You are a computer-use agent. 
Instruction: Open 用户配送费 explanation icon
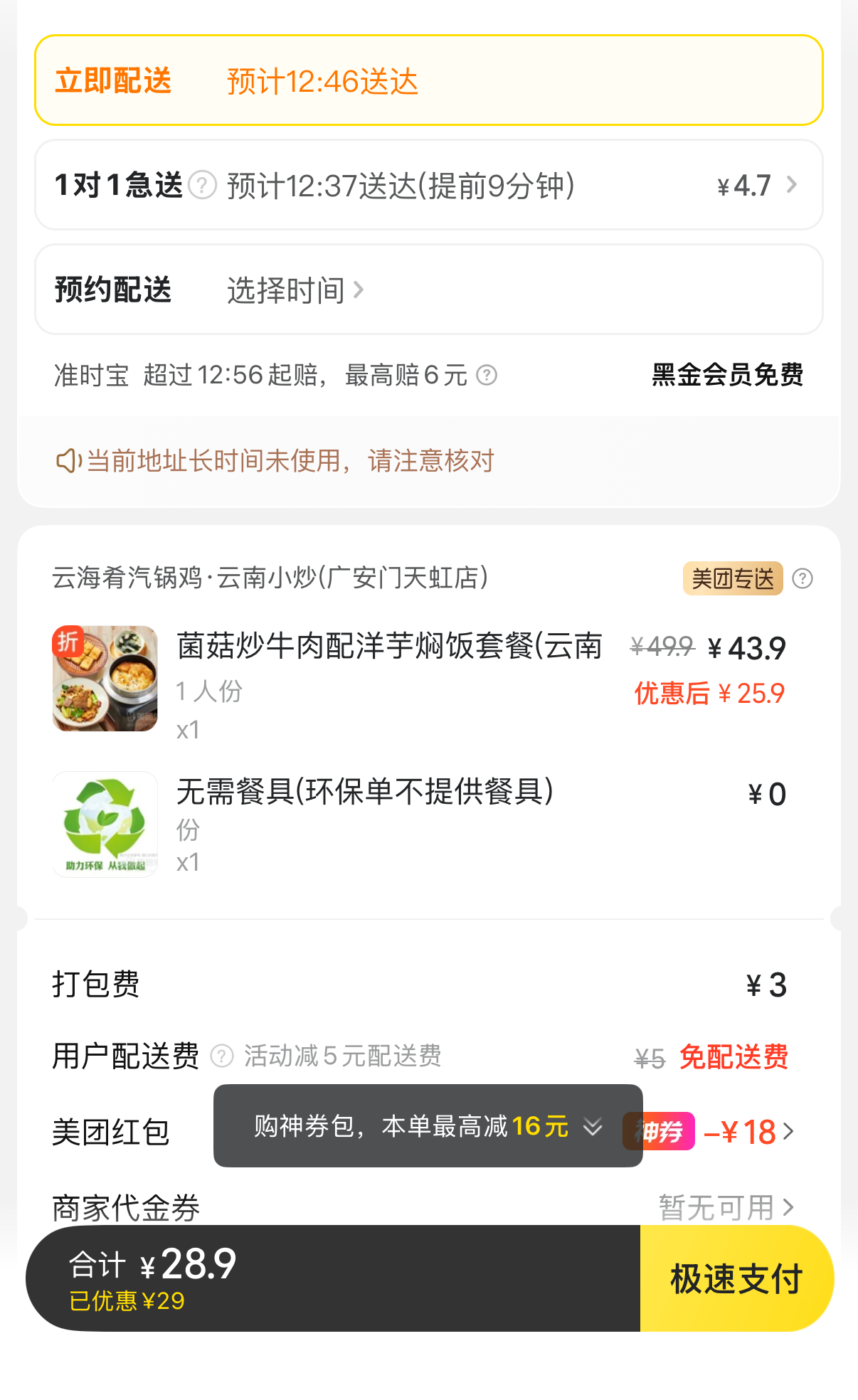[222, 1056]
